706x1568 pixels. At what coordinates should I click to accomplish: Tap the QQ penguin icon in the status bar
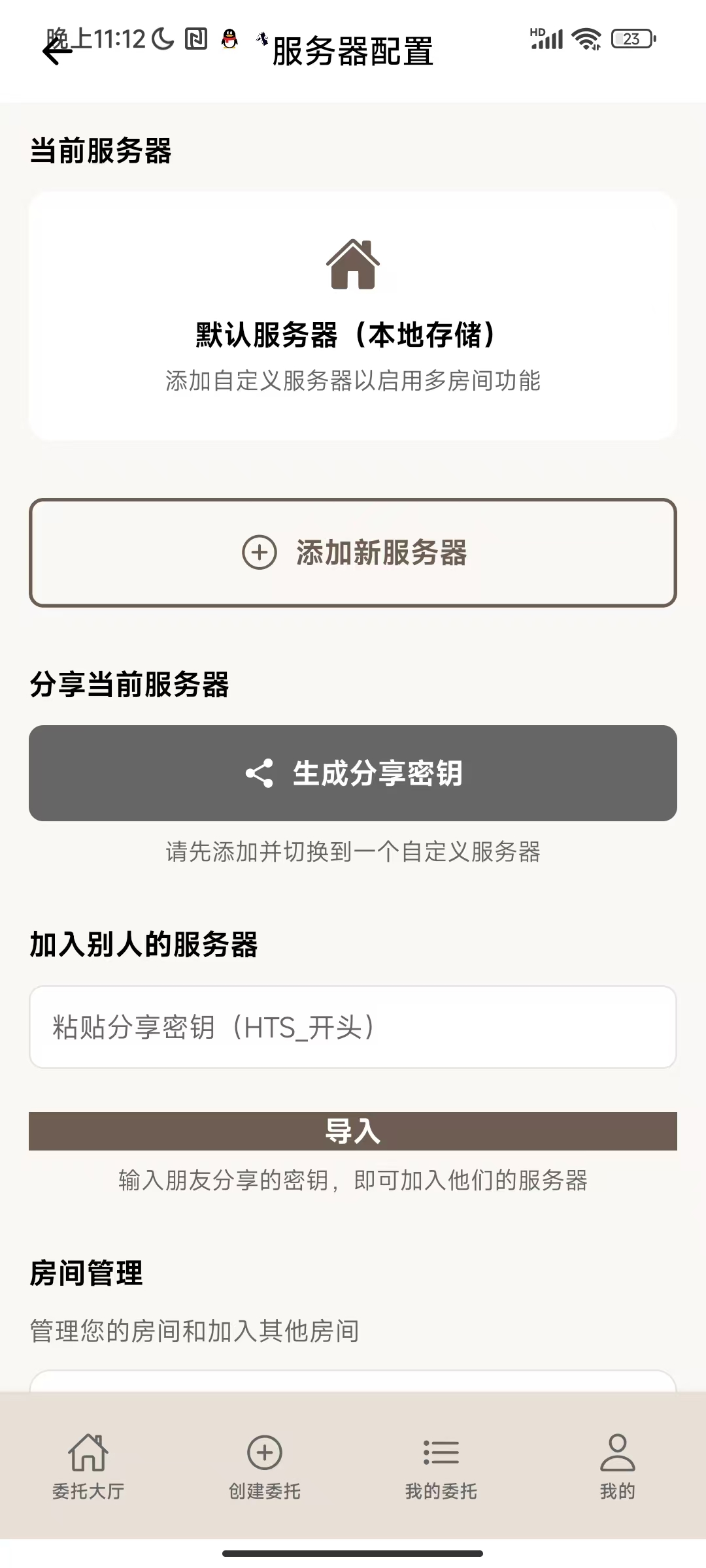(228, 38)
